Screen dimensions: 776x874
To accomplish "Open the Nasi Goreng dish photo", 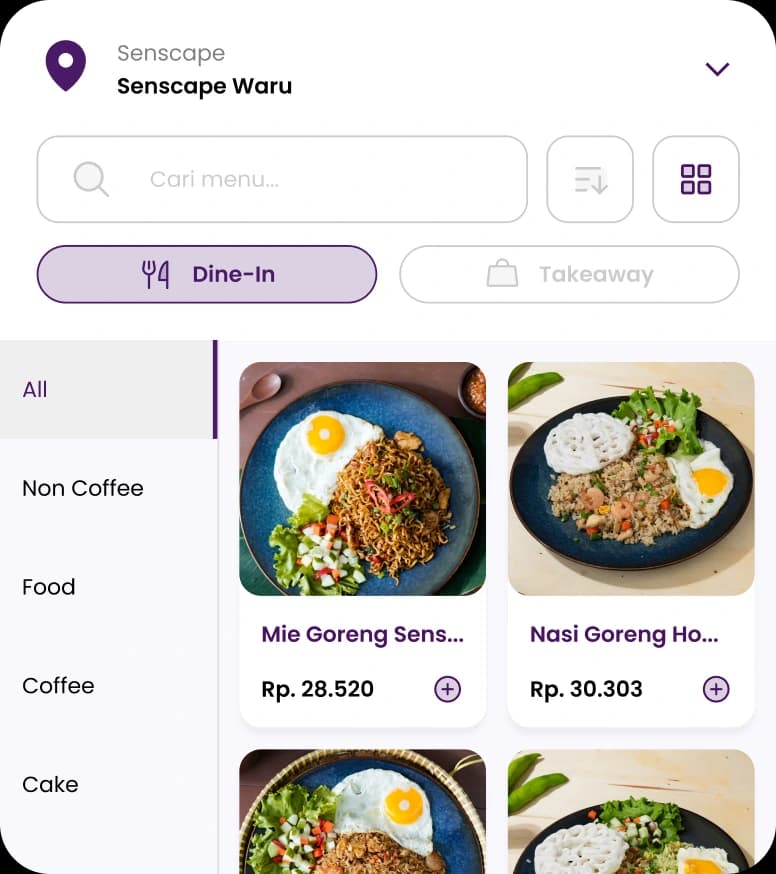I will click(630, 478).
